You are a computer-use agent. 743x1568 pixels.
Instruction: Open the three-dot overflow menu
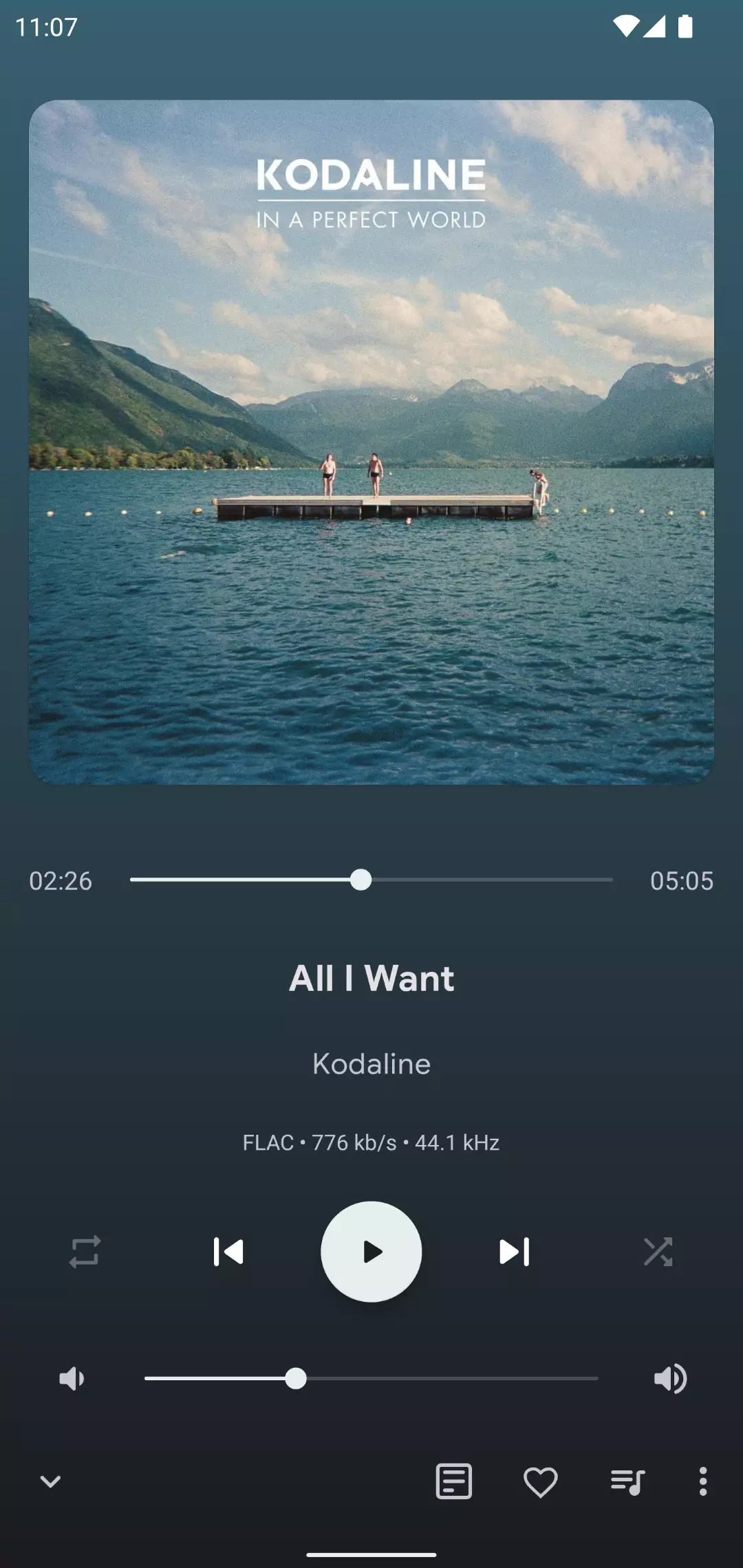pyautogui.click(x=702, y=1481)
